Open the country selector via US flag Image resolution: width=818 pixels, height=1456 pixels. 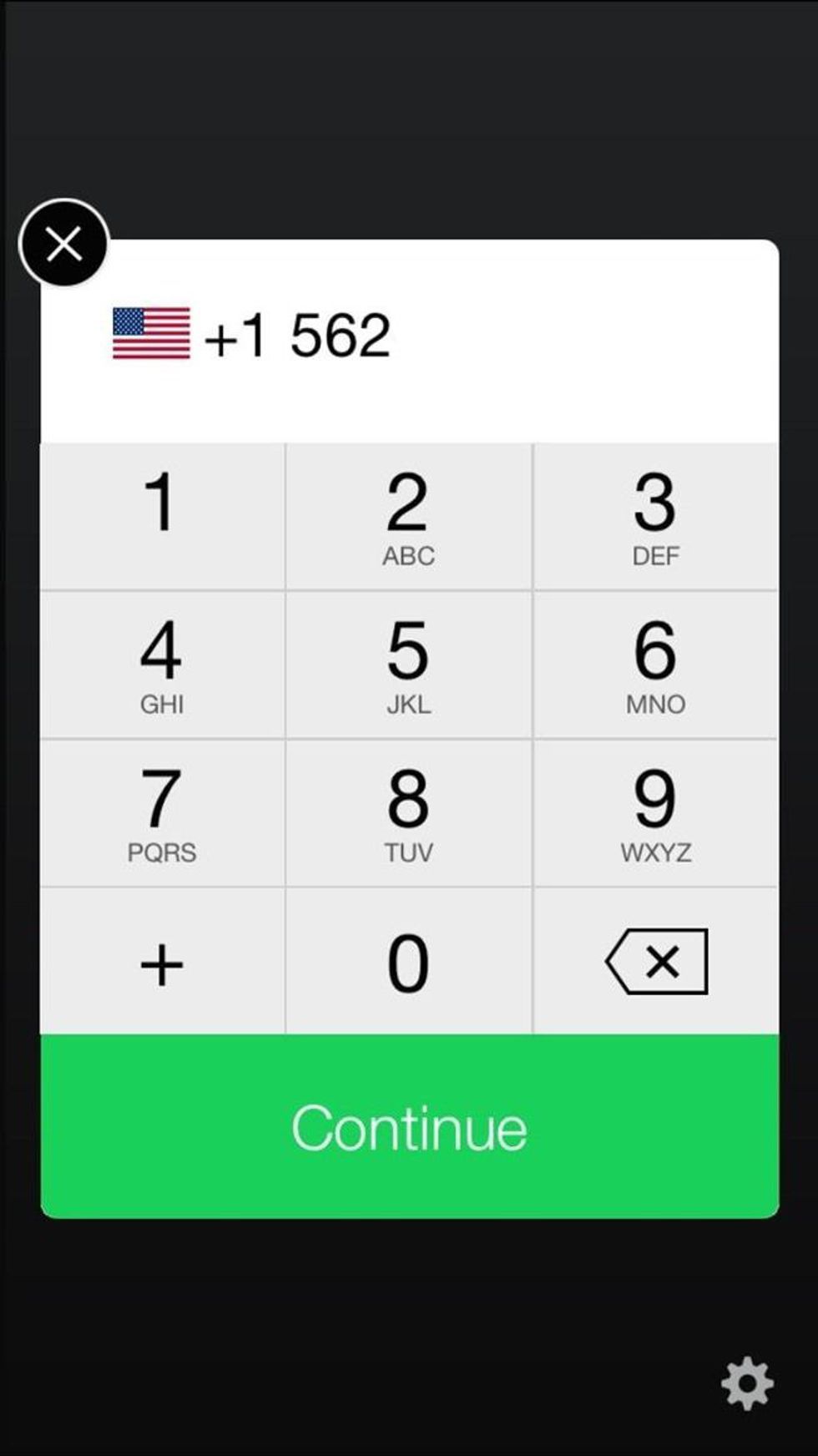click(151, 334)
